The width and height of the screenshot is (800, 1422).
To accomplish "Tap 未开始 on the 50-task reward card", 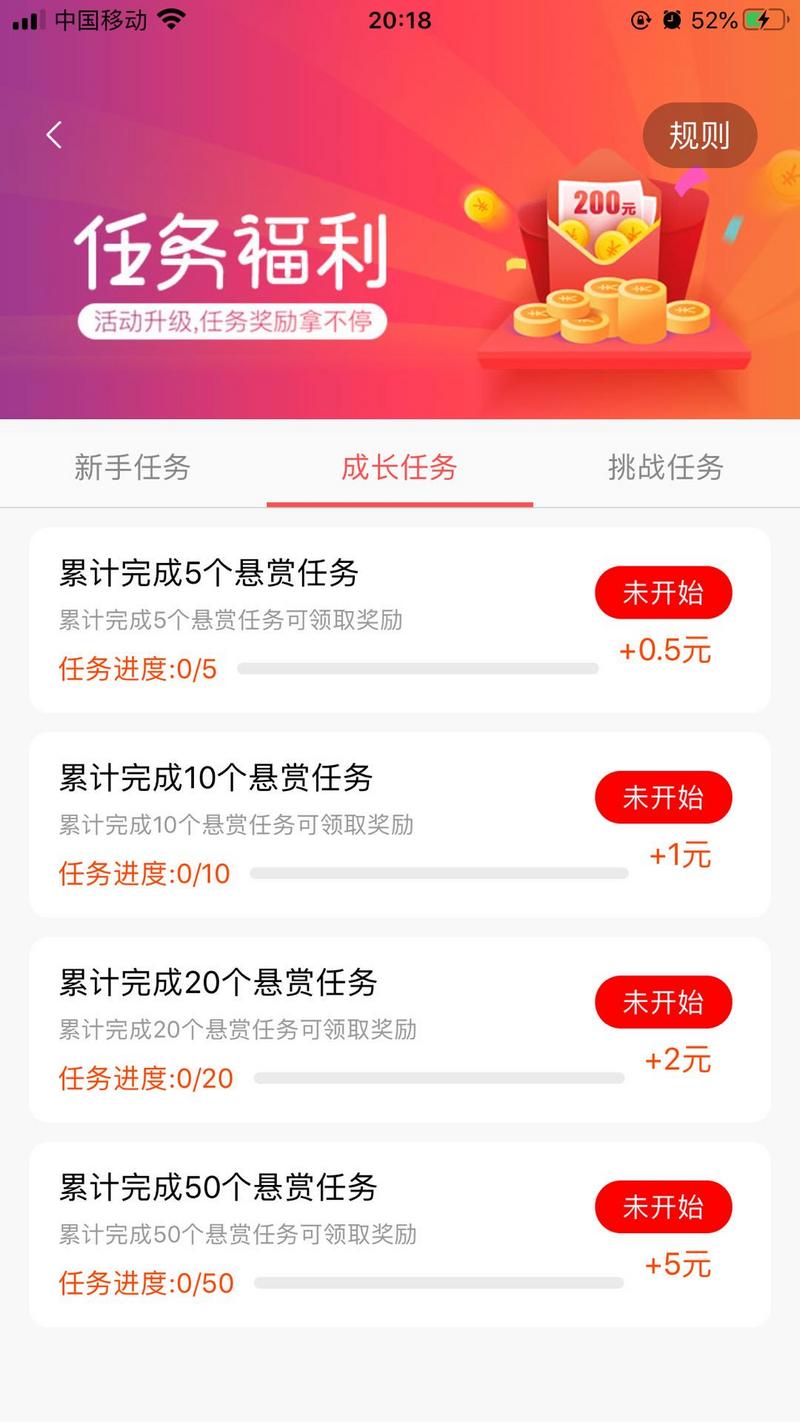I will (x=663, y=1207).
